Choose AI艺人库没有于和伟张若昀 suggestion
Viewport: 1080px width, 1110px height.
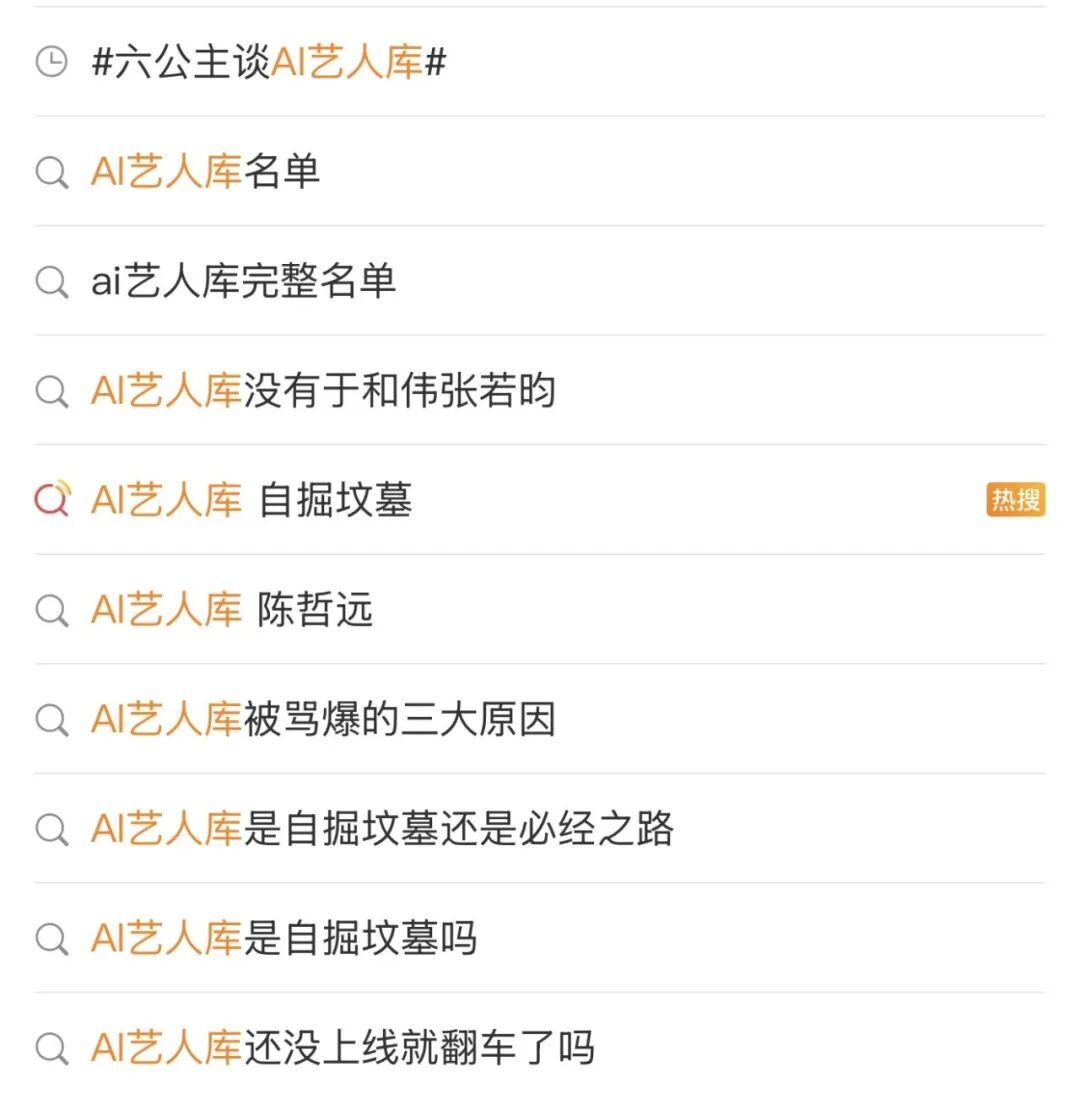(x=322, y=391)
